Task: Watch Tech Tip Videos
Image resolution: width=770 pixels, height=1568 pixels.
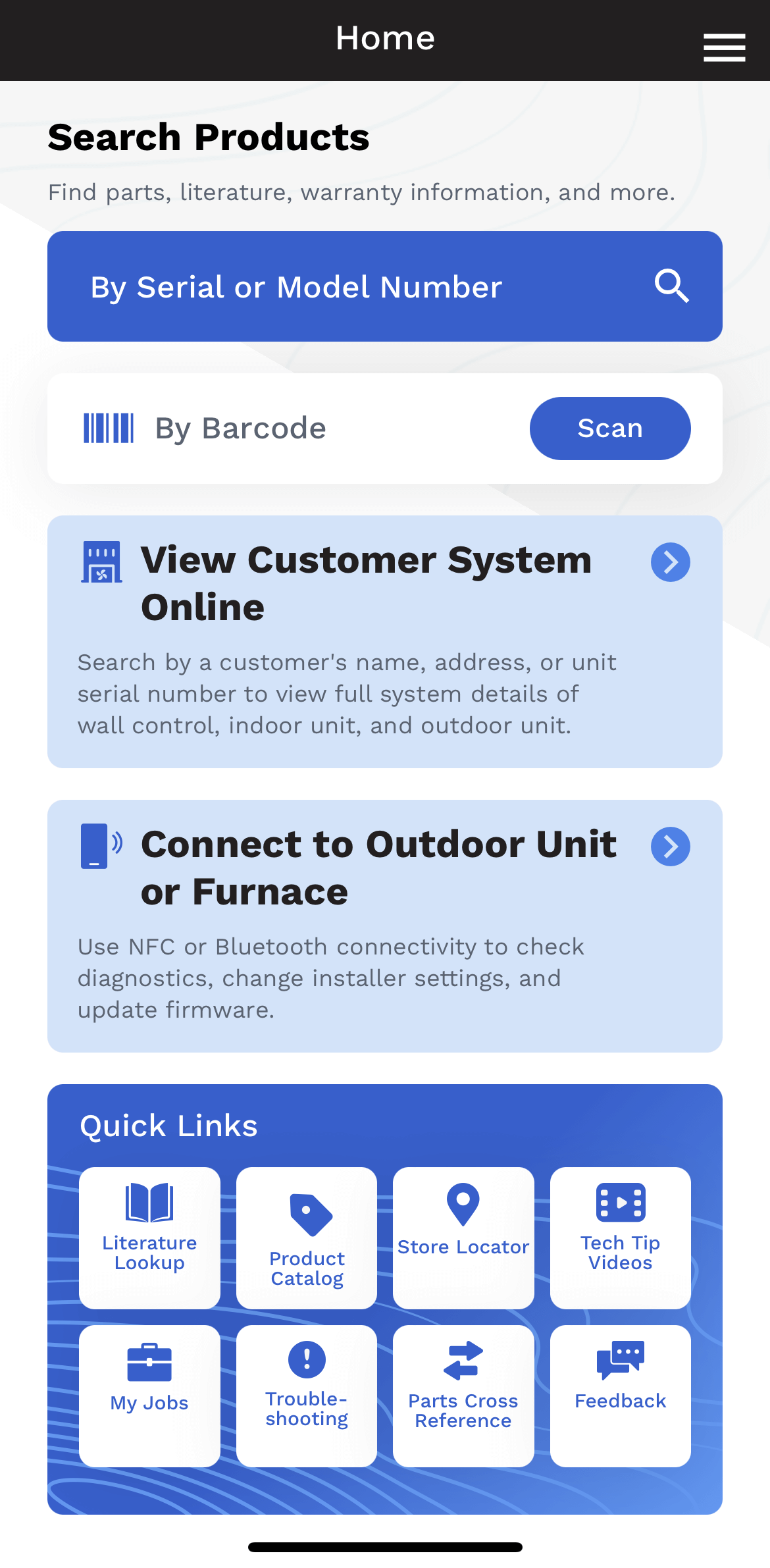Action: pos(620,1238)
